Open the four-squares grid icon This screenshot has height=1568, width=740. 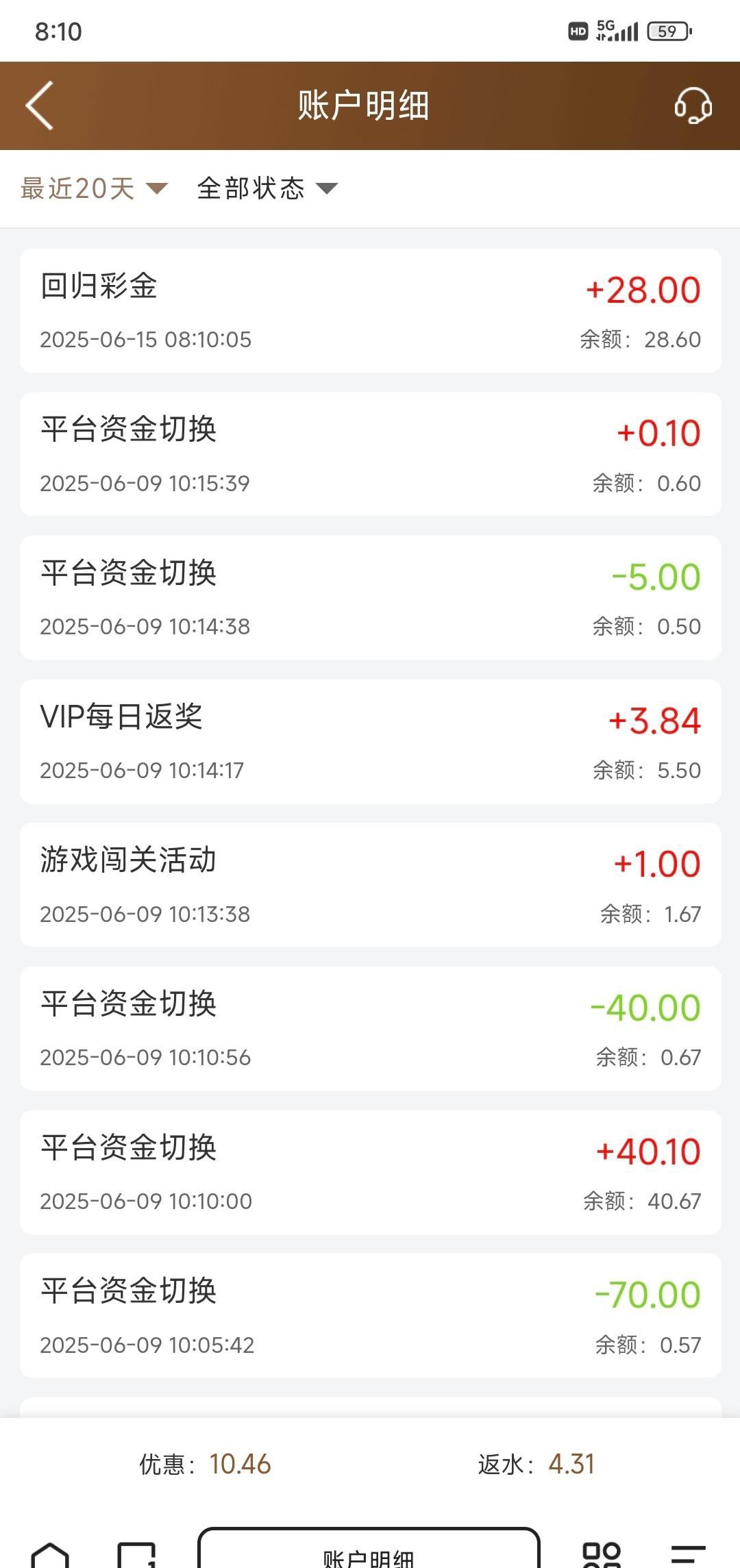601,1555
